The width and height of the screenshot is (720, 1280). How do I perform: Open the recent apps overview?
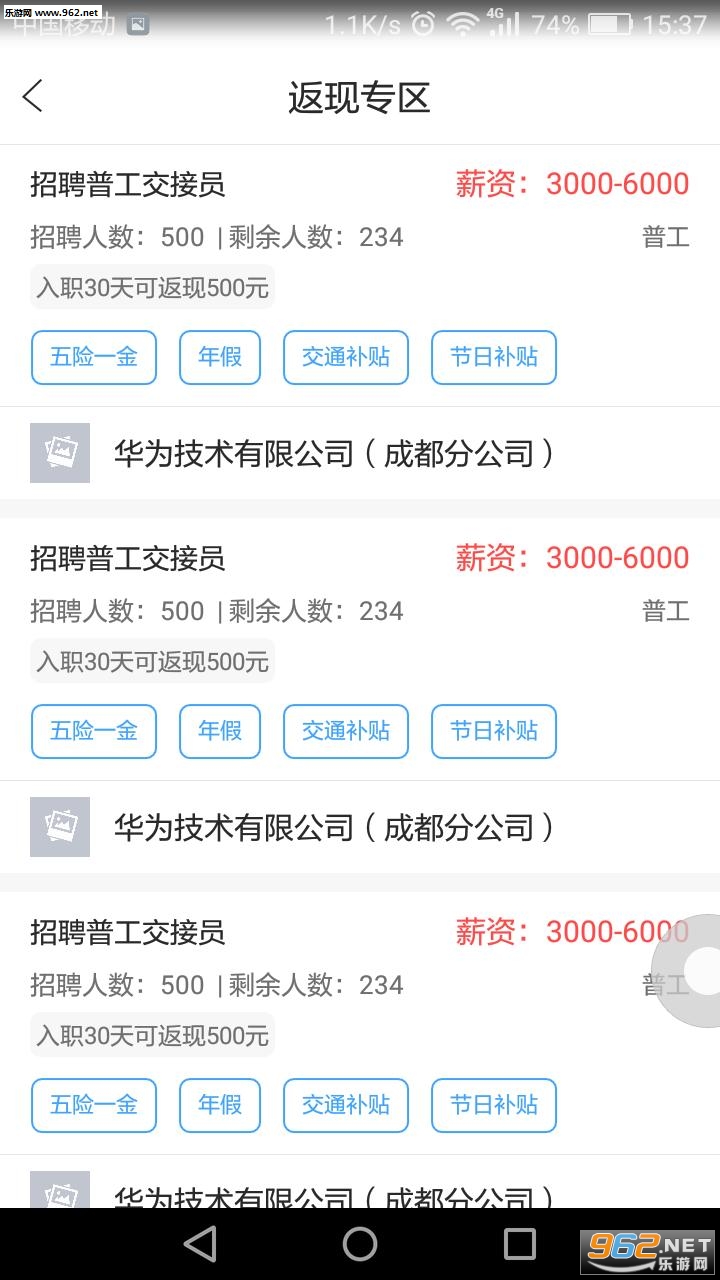coord(519,1243)
